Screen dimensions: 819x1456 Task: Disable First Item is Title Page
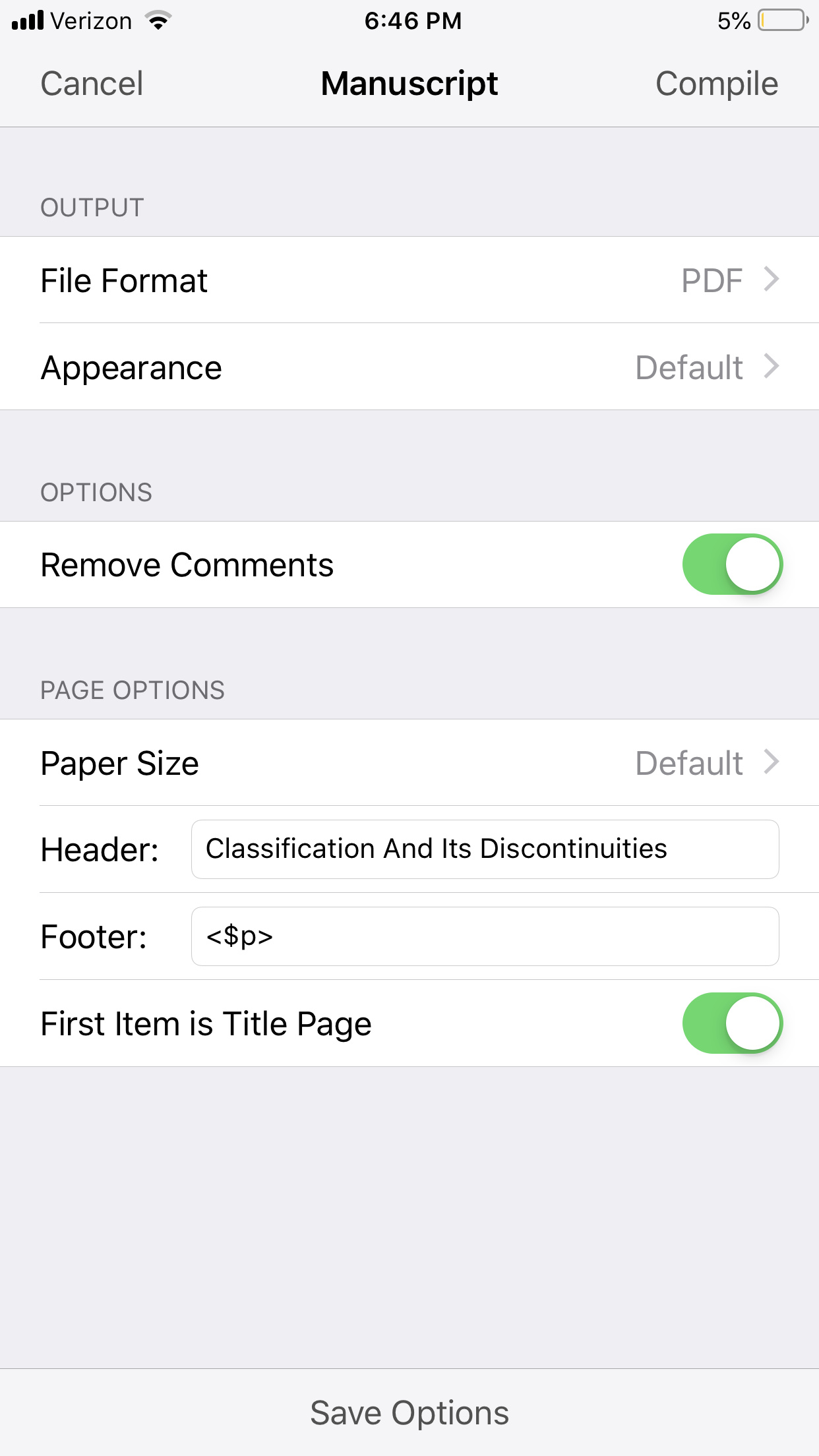[732, 1023]
